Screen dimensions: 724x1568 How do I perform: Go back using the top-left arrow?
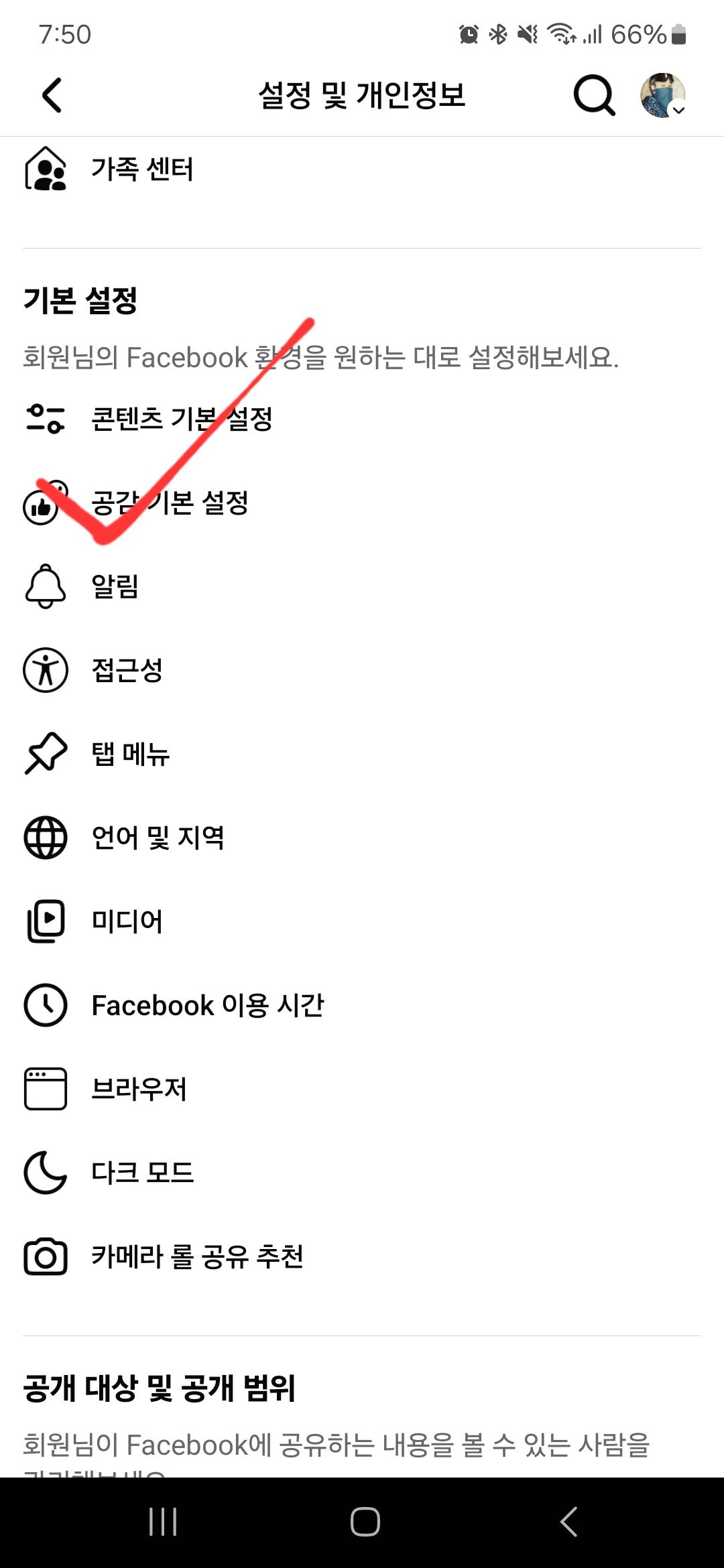pyautogui.click(x=52, y=95)
